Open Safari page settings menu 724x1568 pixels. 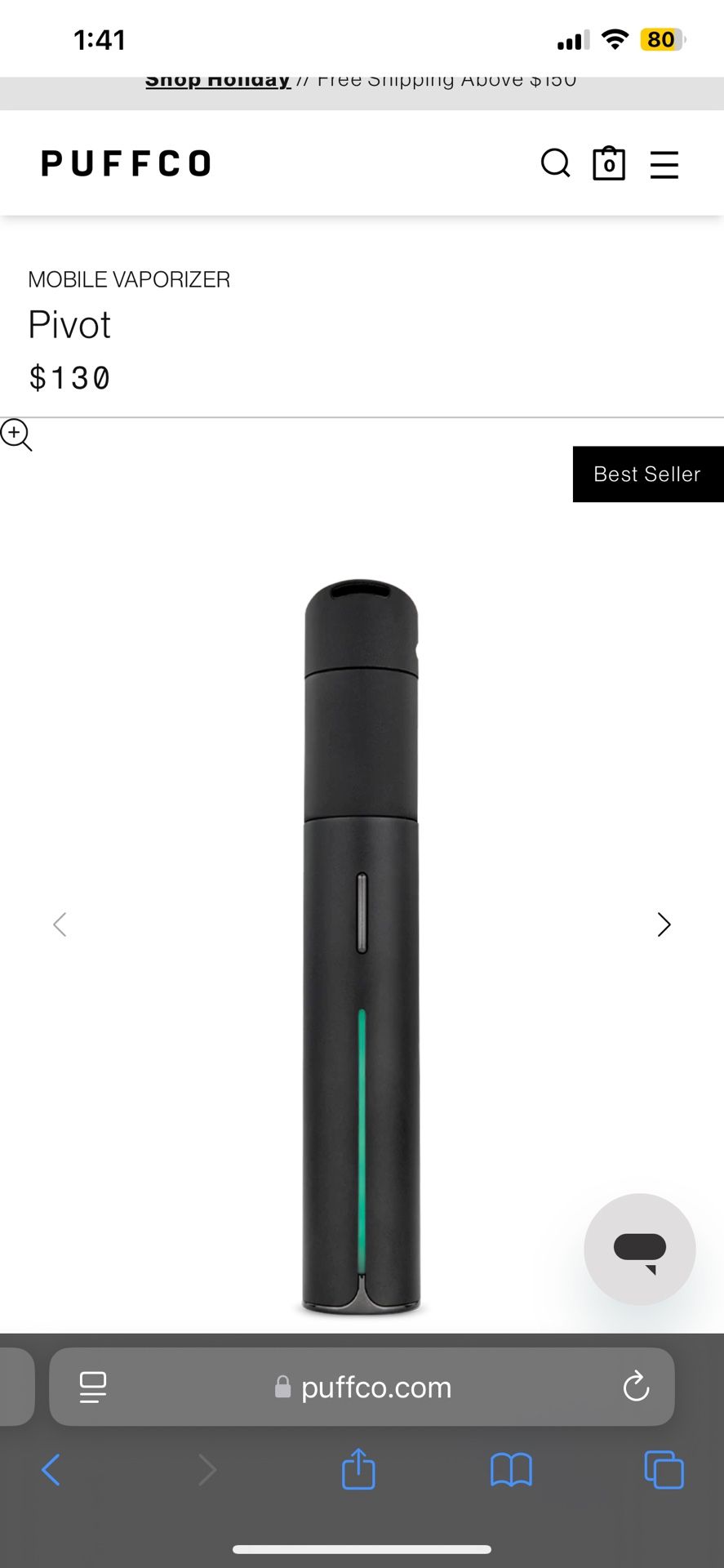93,1387
